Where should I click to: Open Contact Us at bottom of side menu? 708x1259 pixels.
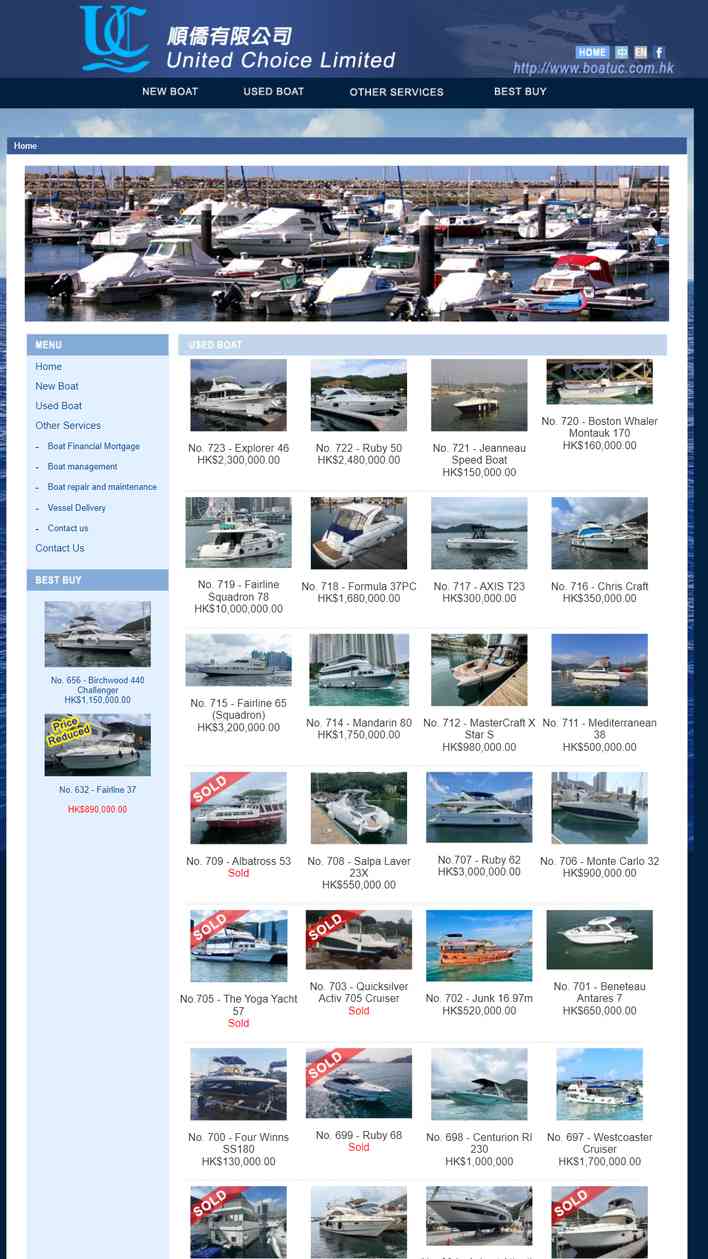(x=60, y=548)
